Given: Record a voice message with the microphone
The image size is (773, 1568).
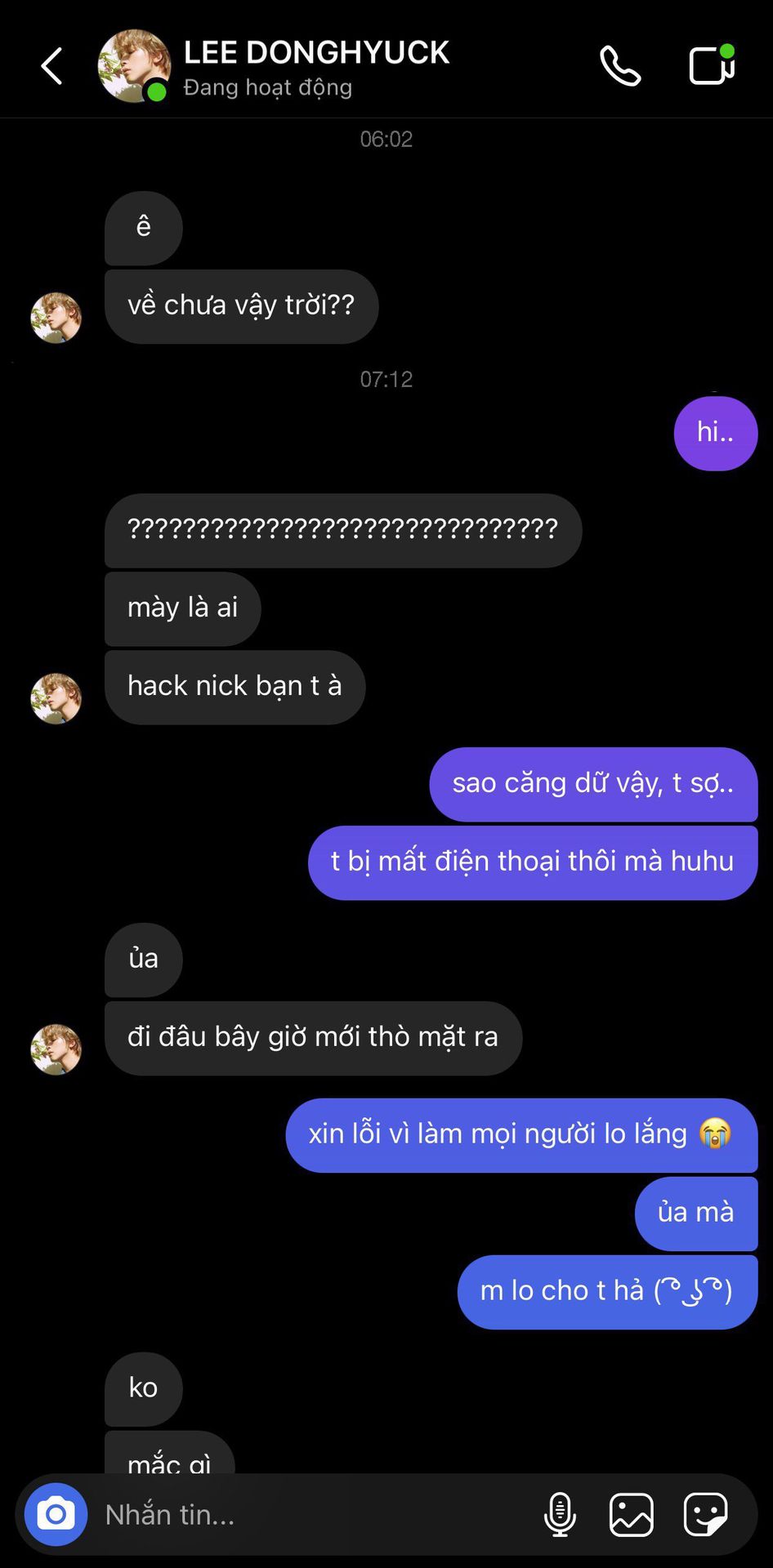Looking at the screenshot, I should pos(560,1515).
